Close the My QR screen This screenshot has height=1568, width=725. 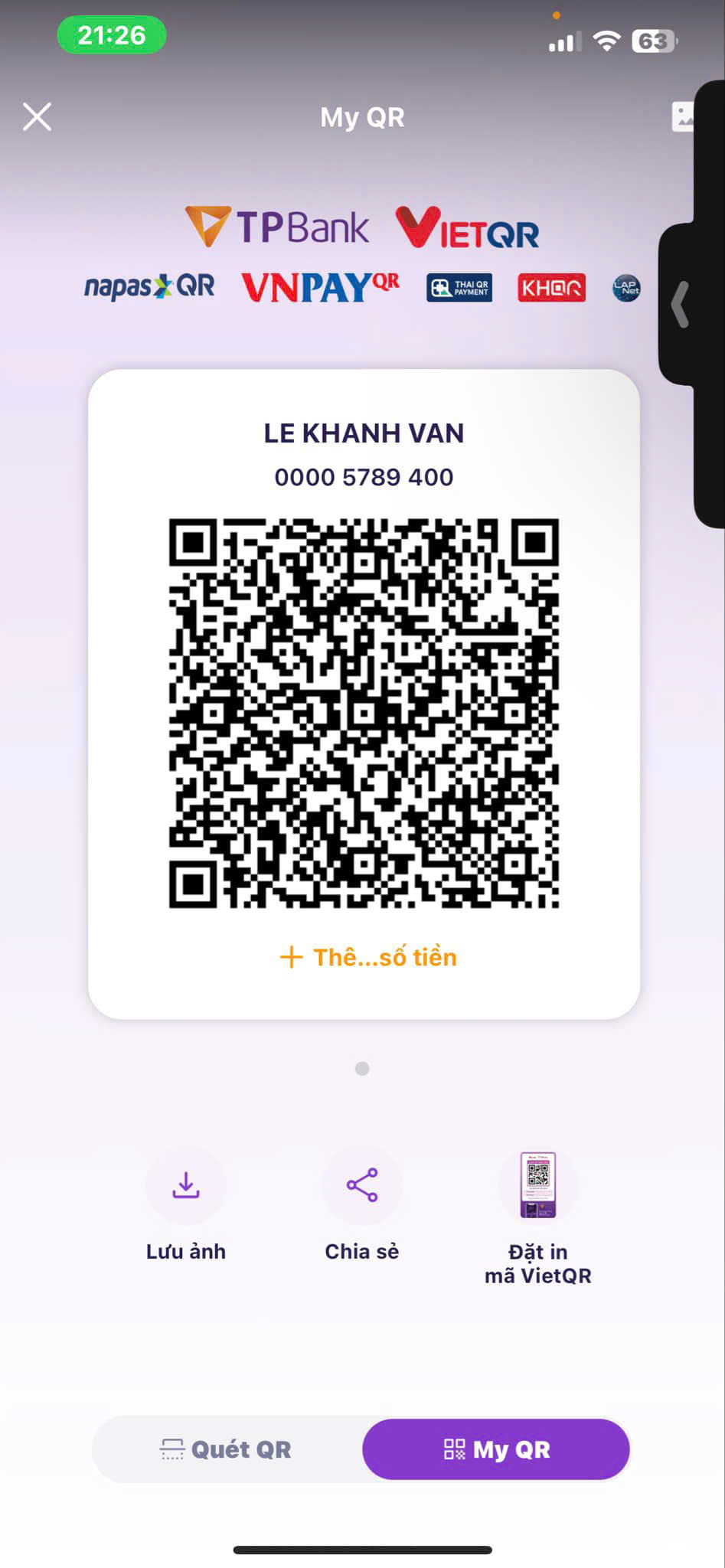pos(37,117)
